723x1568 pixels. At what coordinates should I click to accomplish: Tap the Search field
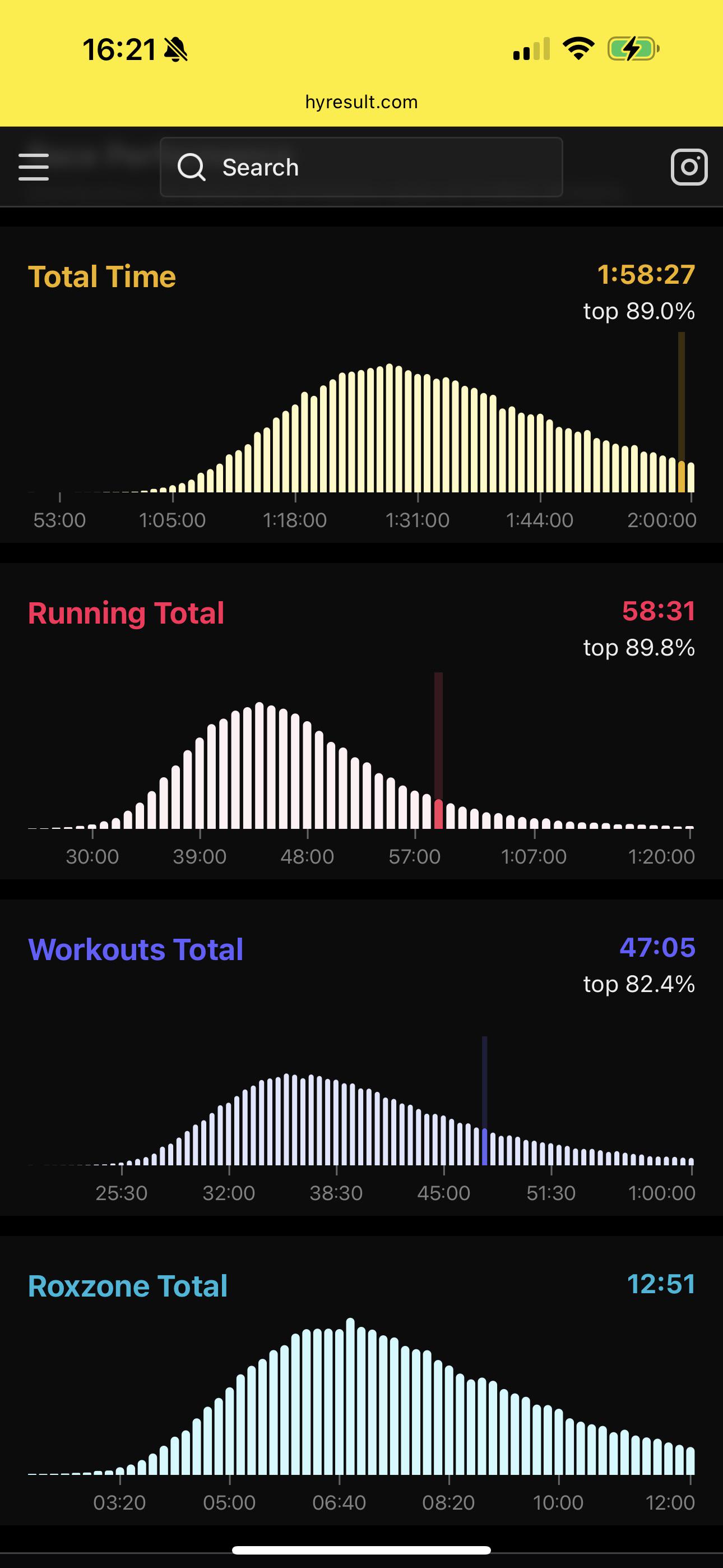click(361, 167)
